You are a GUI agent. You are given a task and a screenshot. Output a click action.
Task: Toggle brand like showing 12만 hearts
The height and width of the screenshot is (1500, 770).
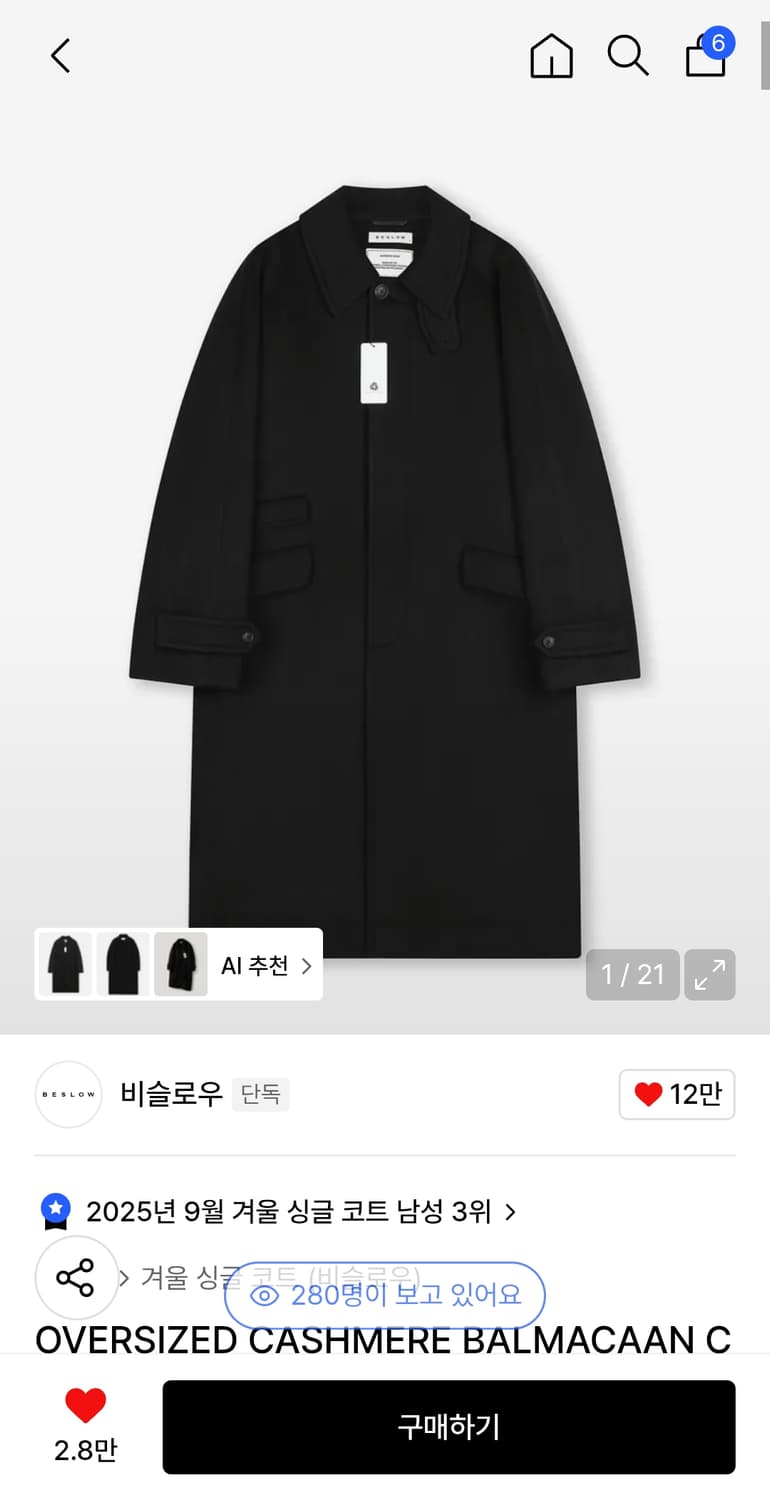pos(677,1094)
